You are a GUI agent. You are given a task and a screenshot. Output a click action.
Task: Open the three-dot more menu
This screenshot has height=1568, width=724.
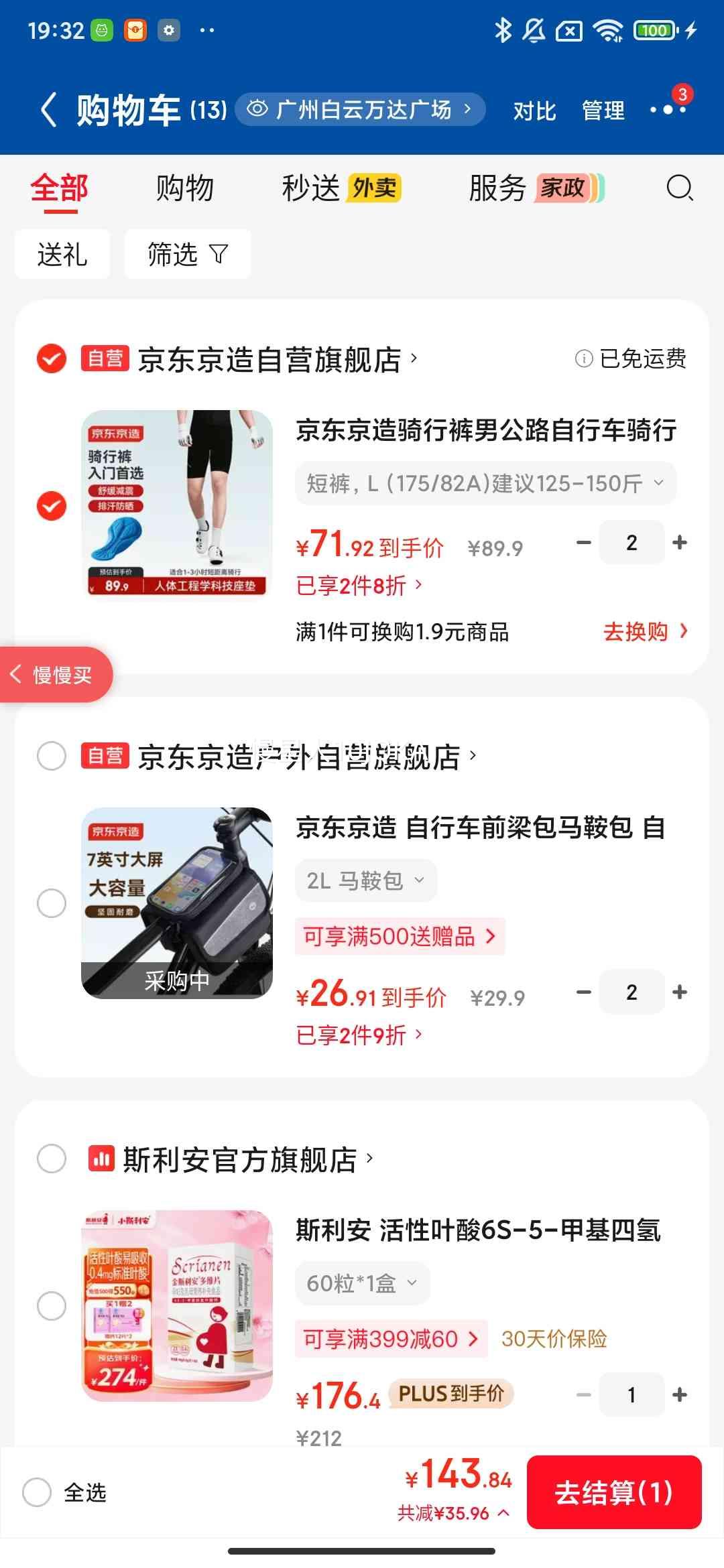coord(668,109)
